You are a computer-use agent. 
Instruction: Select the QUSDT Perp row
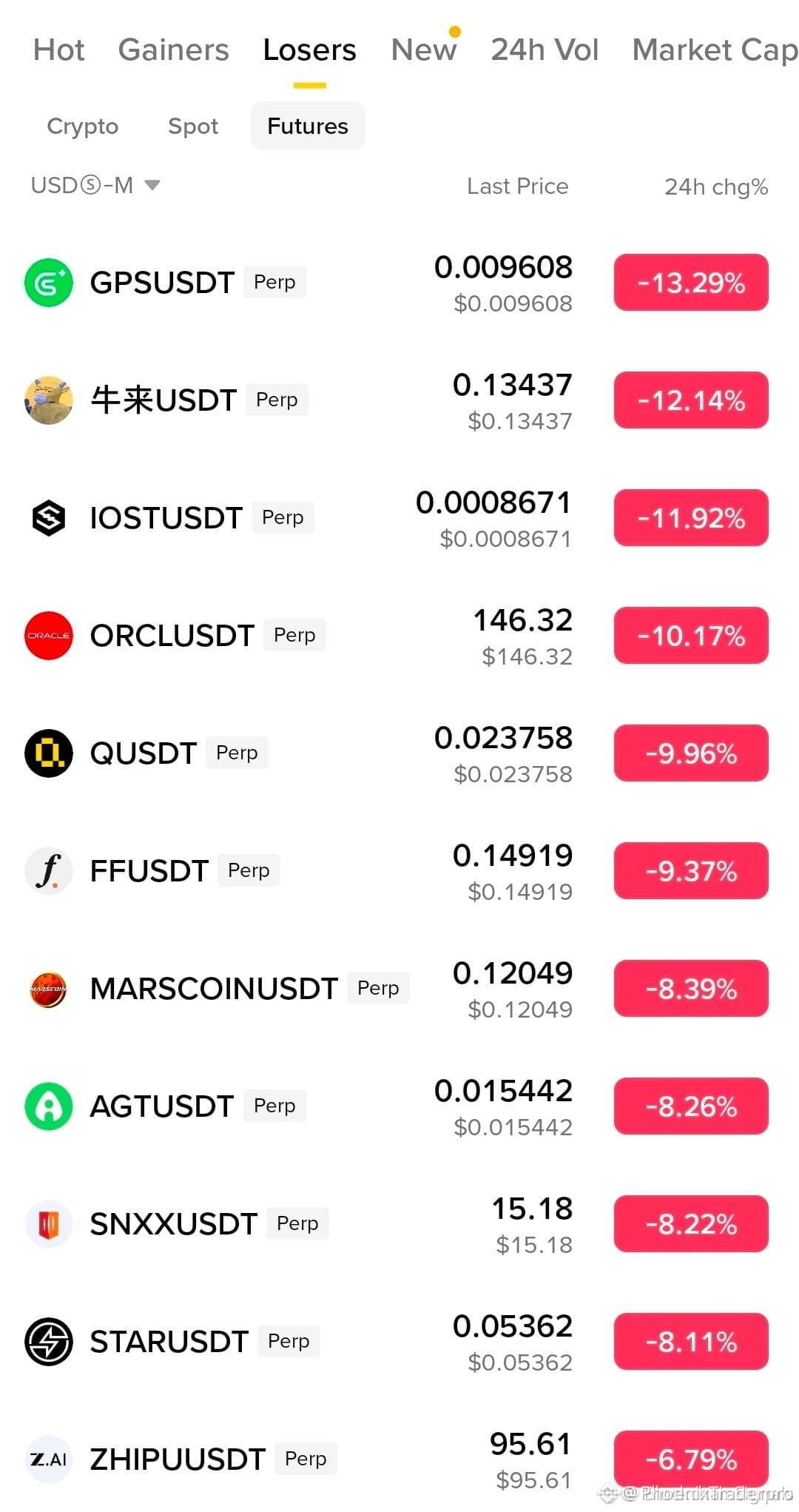399,753
